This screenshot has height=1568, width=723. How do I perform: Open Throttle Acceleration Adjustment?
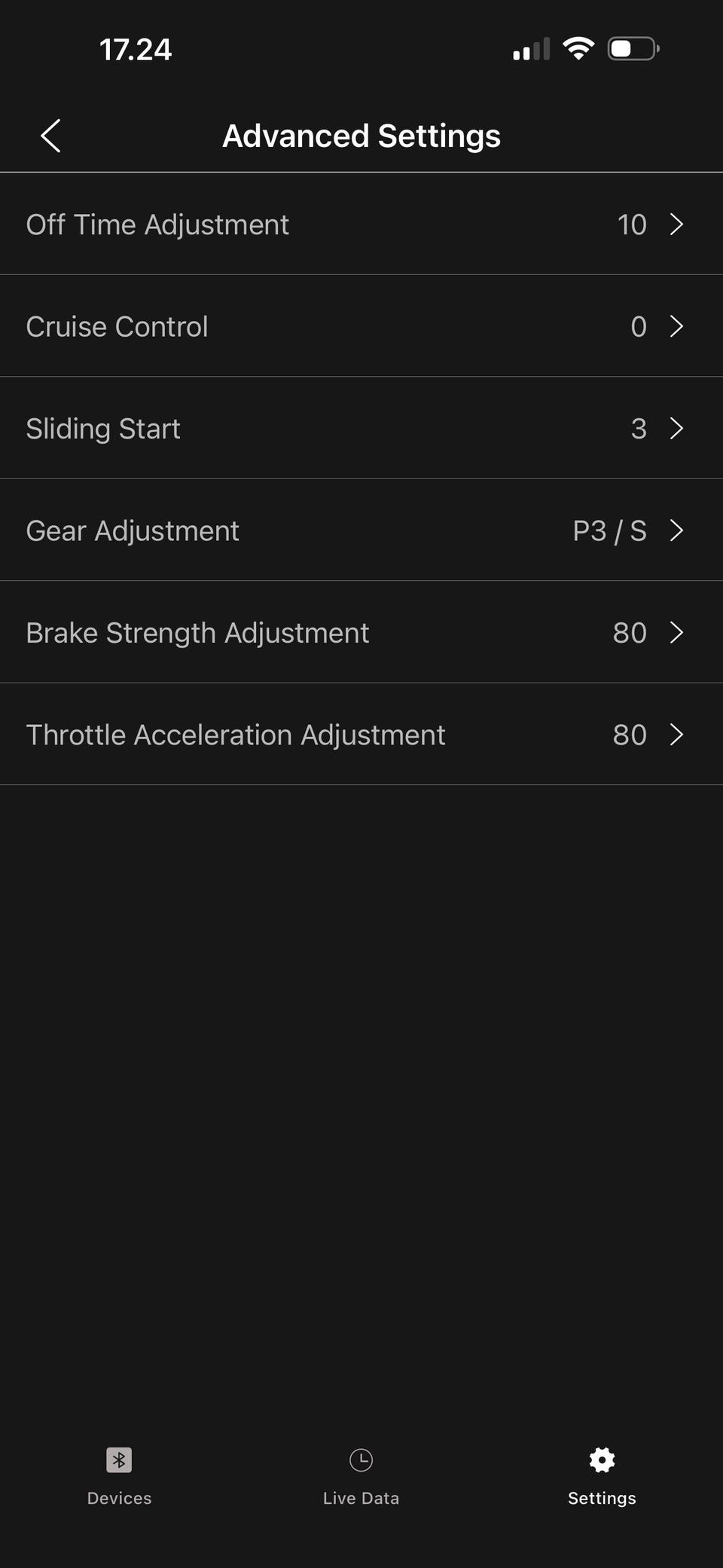click(x=361, y=735)
